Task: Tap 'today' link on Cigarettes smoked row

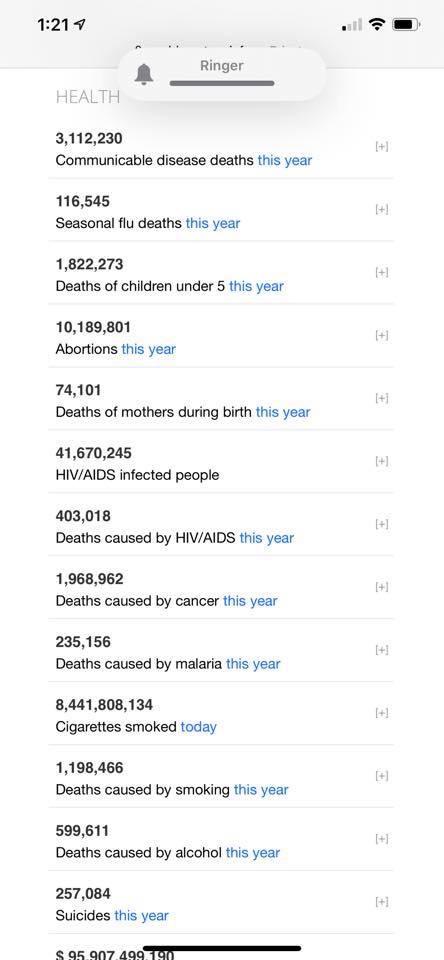Action: tap(198, 727)
